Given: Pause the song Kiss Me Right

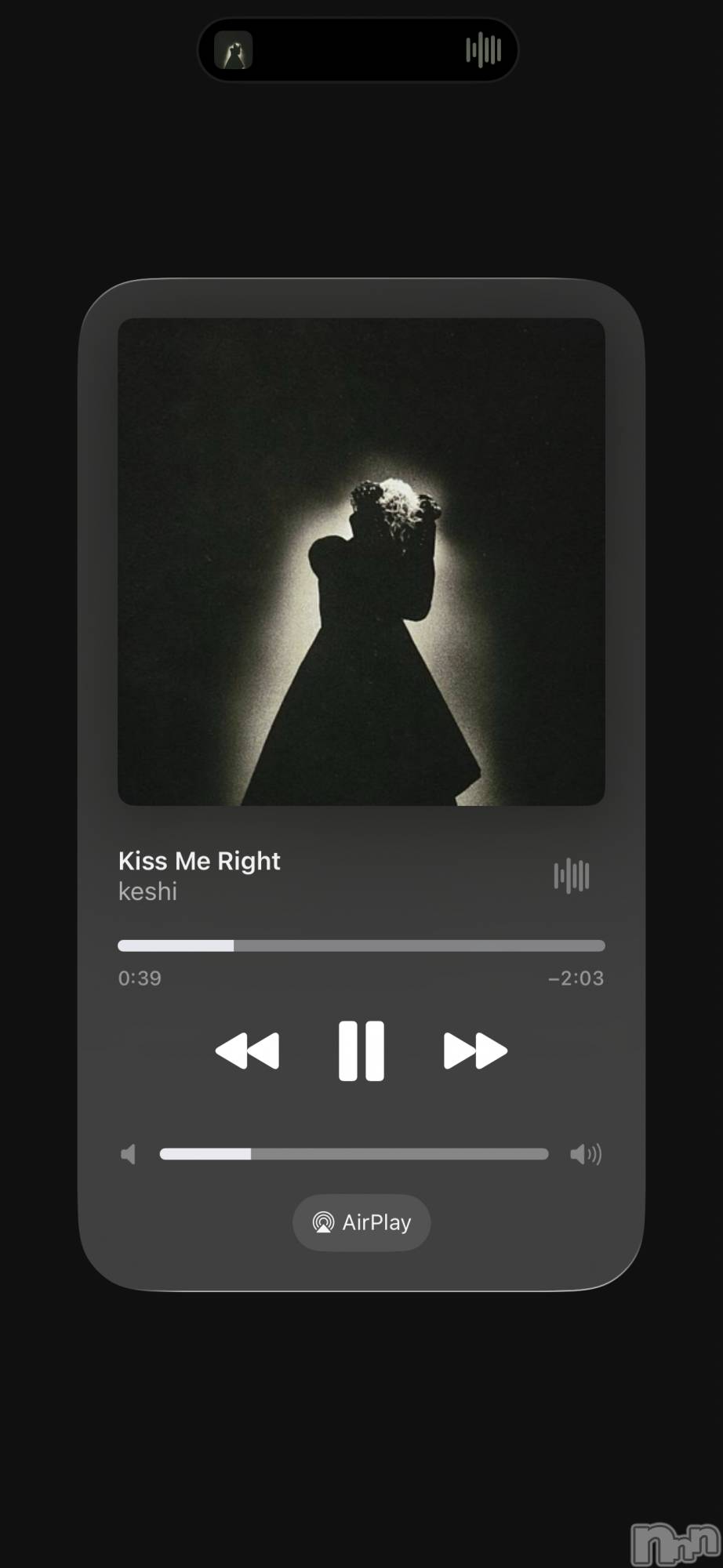Looking at the screenshot, I should [x=361, y=1051].
